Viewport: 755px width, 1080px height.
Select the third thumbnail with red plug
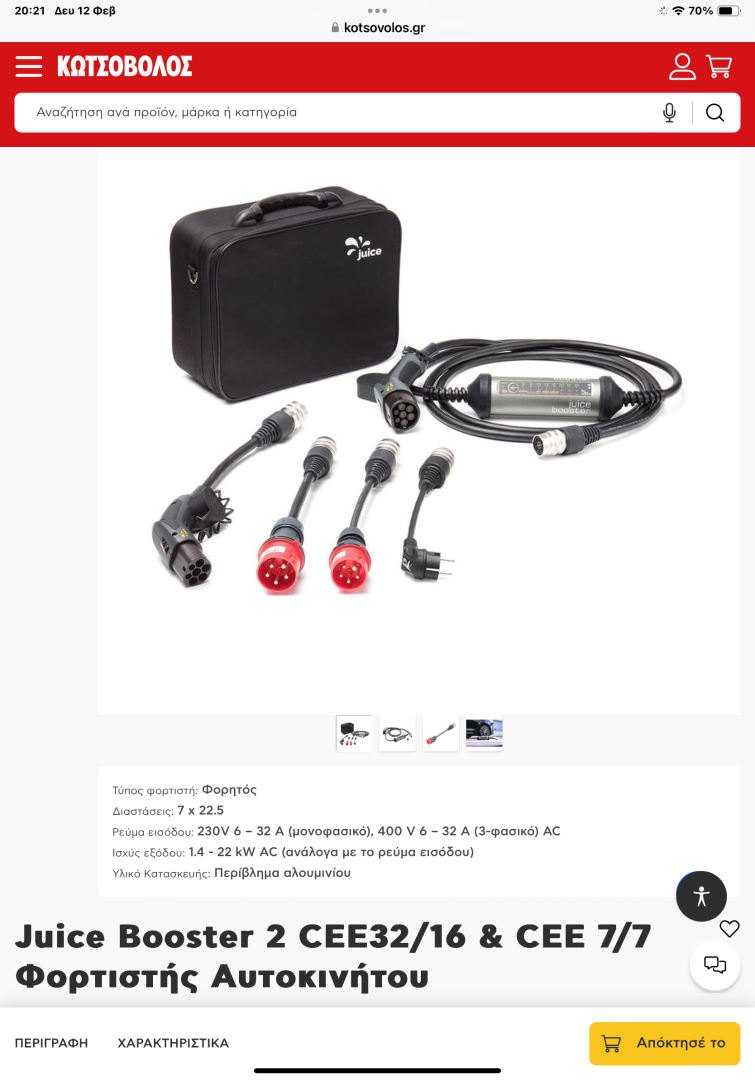pos(441,733)
